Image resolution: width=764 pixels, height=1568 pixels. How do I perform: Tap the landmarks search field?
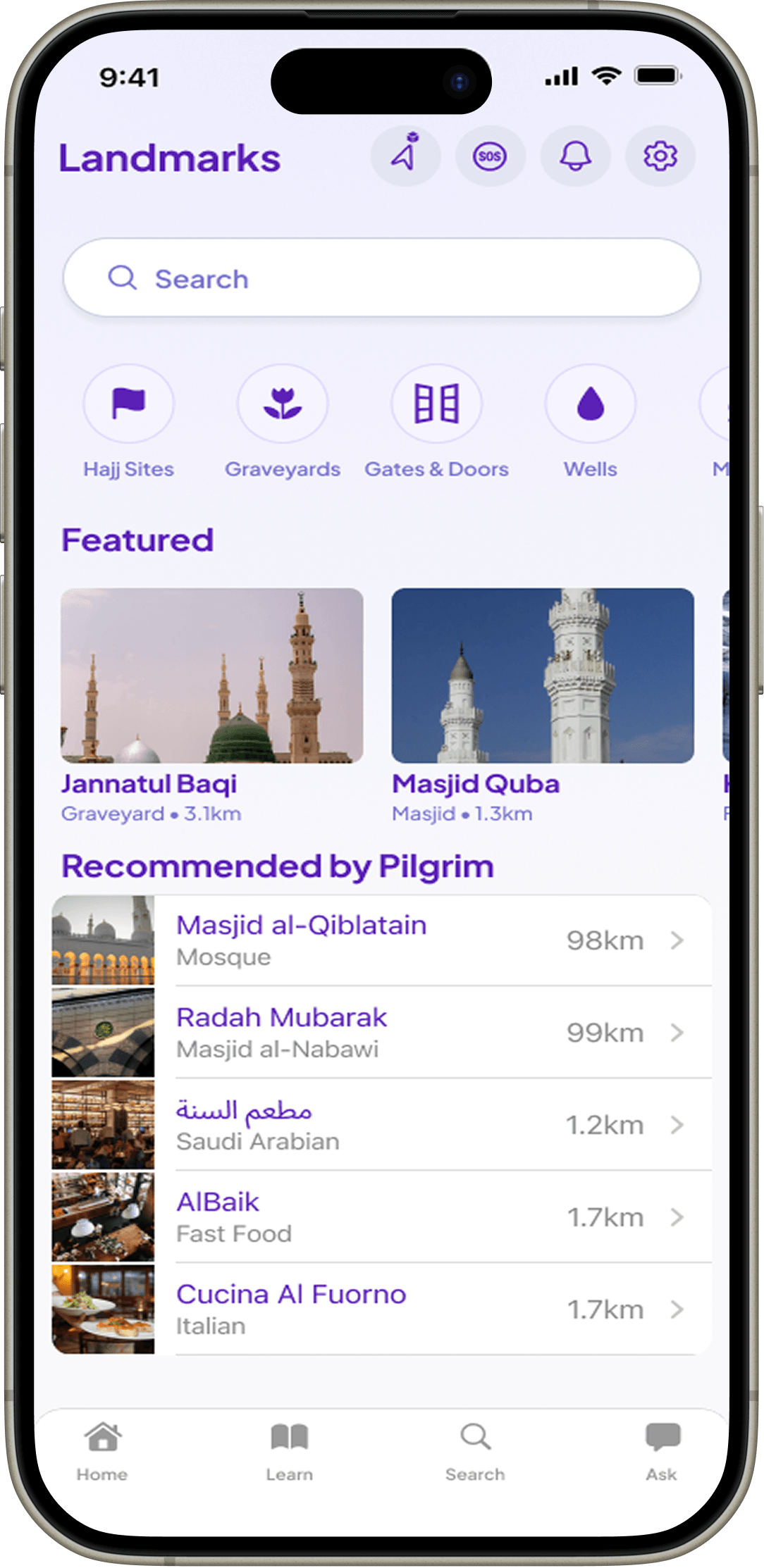381,278
